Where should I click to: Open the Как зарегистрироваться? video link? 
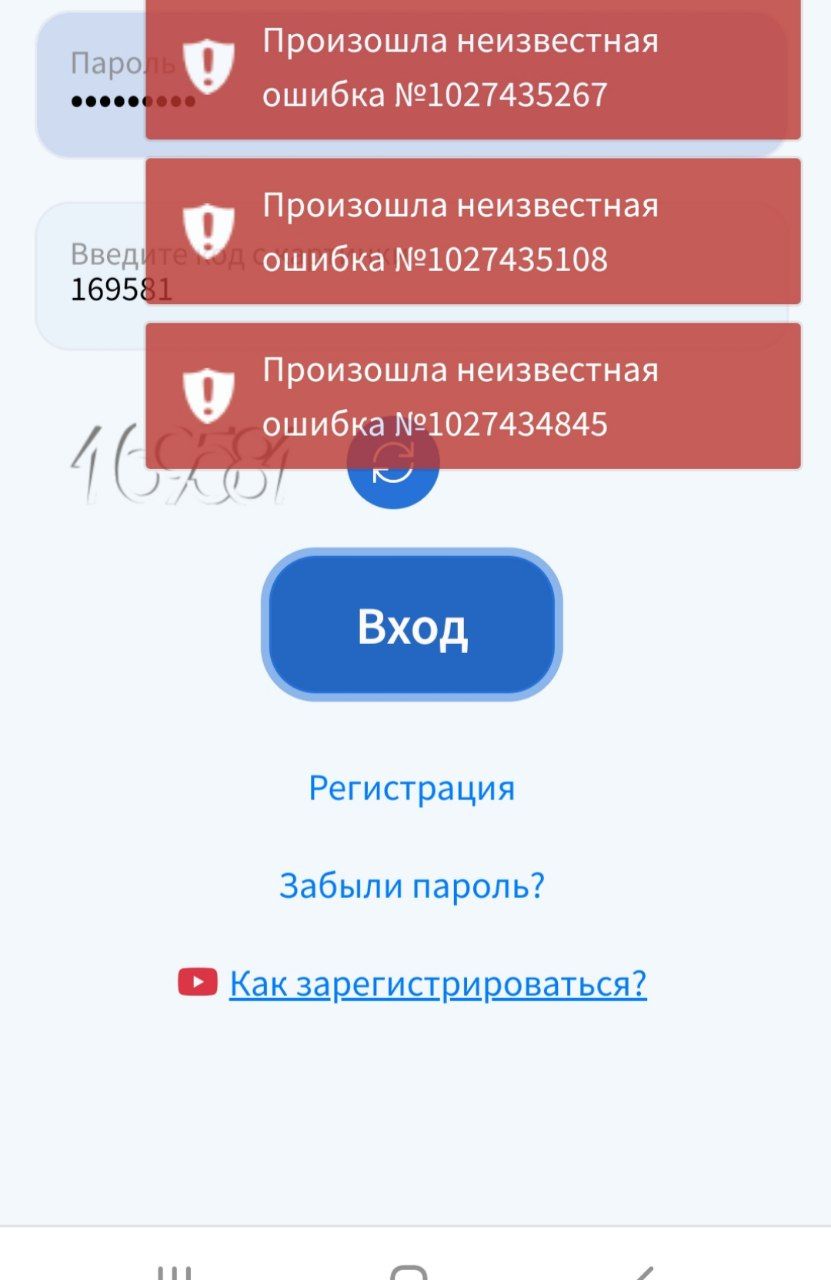[437, 984]
